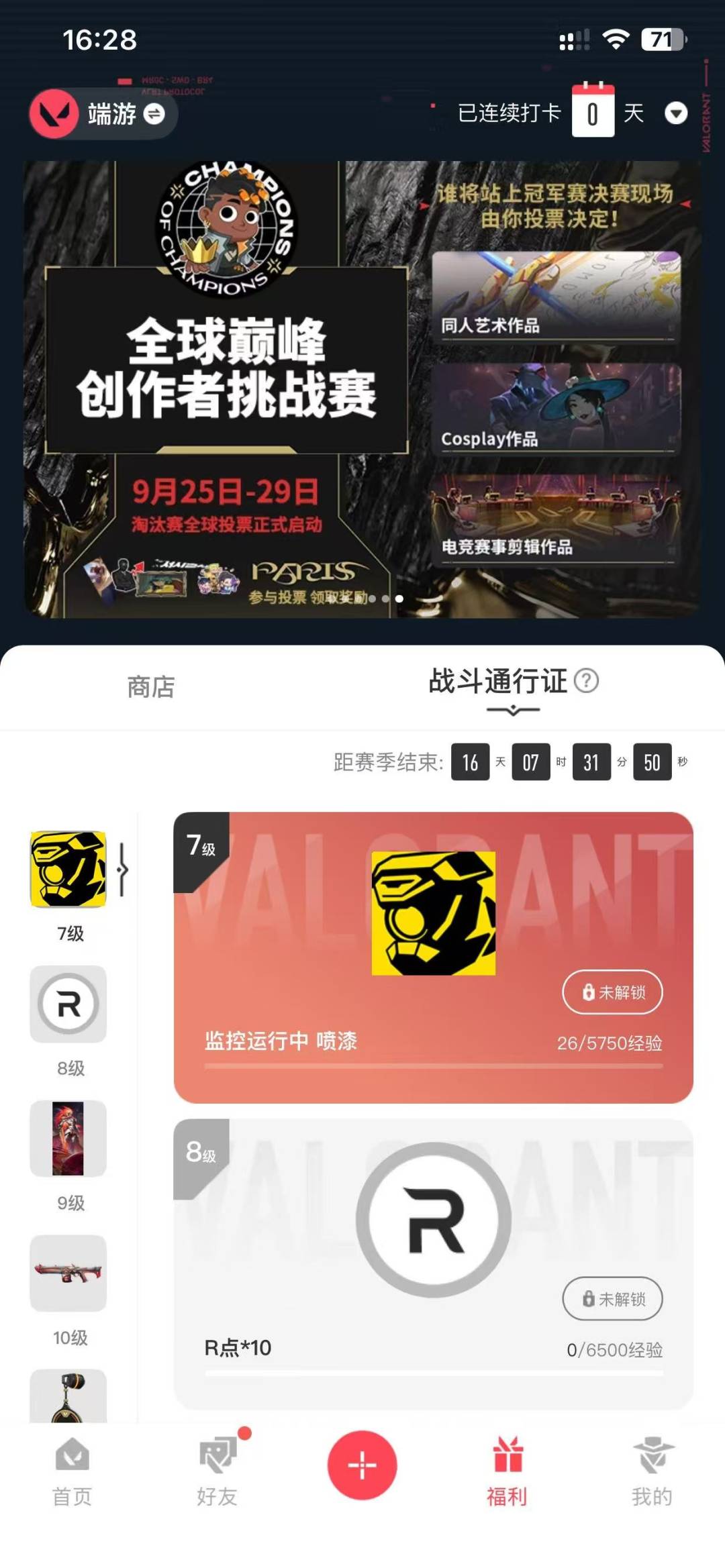
Task: Expand the check-in streak dropdown arrow
Action: point(675,113)
